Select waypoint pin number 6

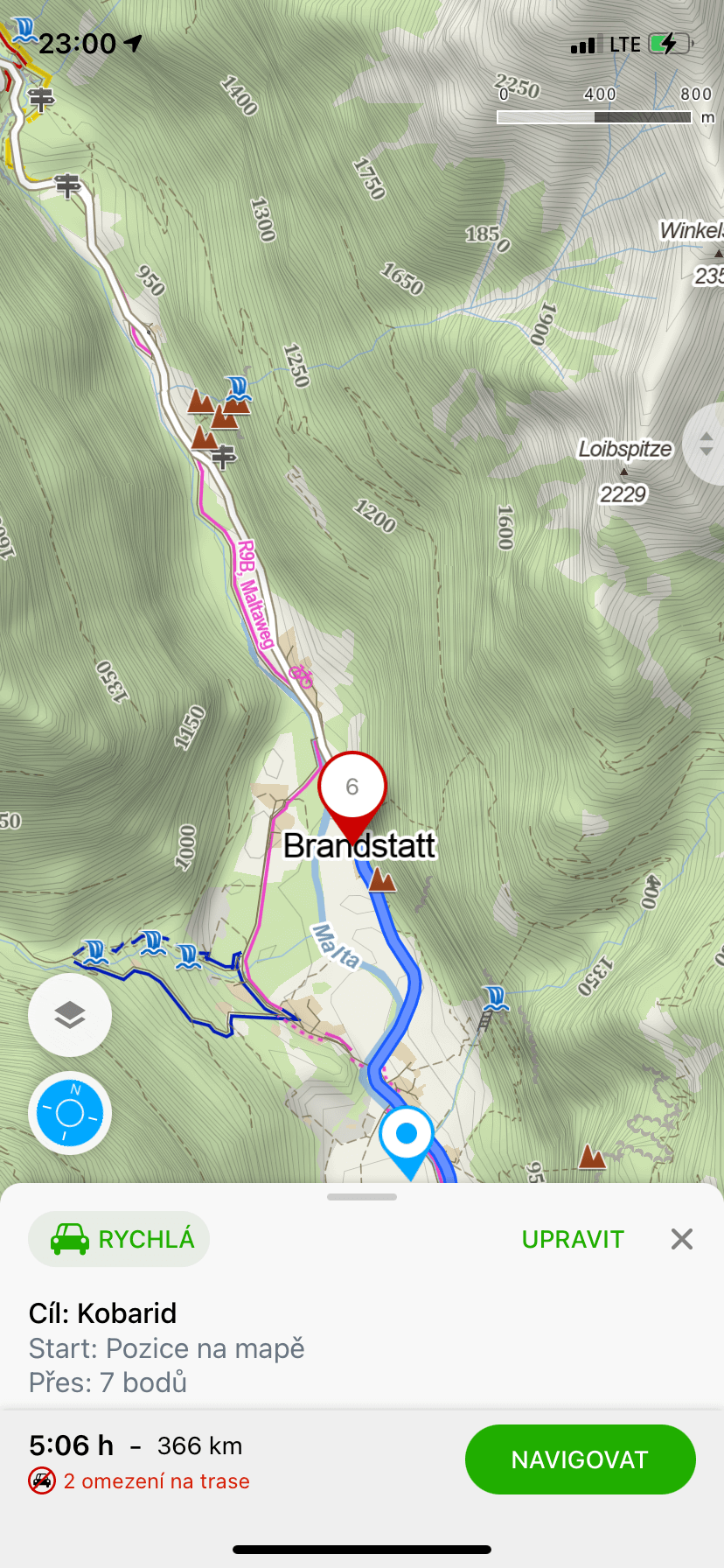(x=352, y=787)
